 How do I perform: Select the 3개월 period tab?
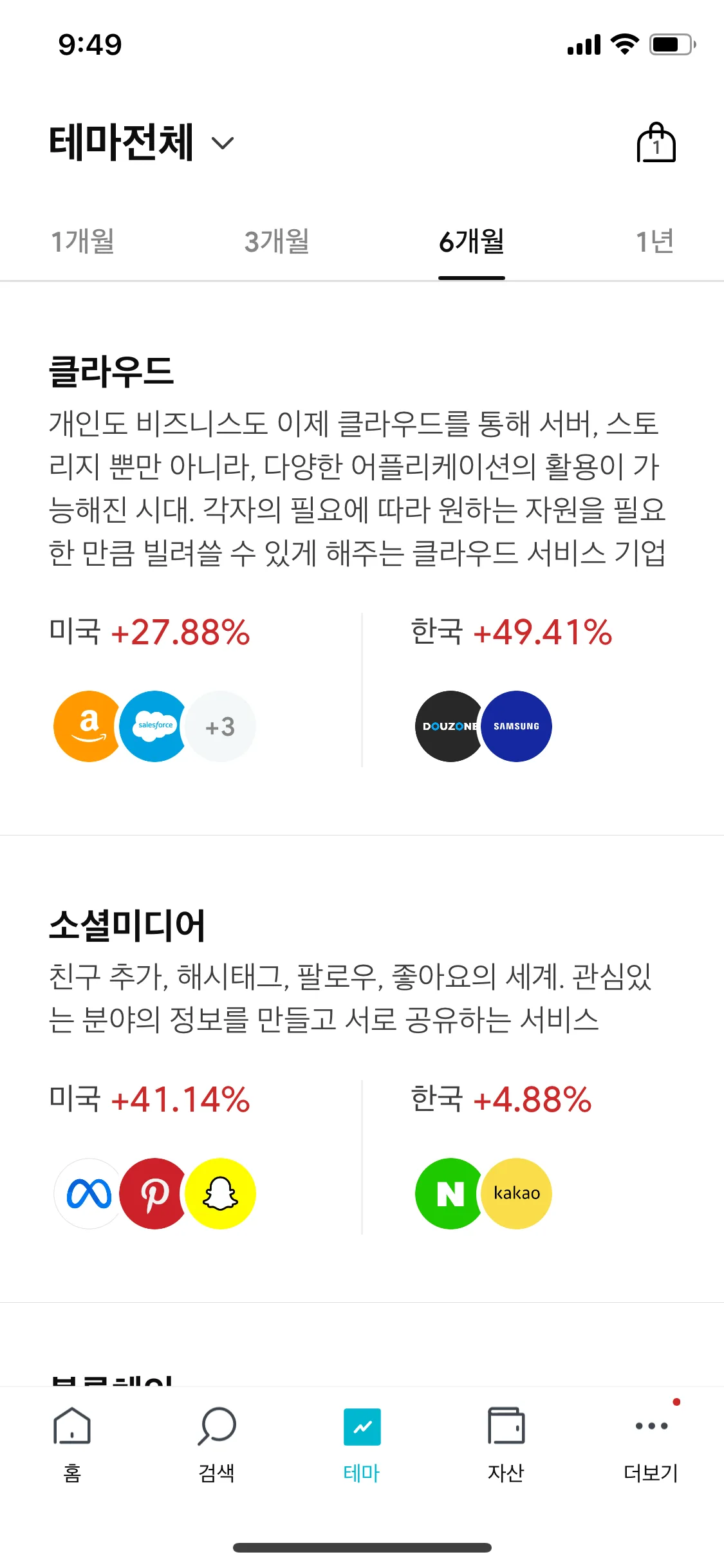coord(277,241)
